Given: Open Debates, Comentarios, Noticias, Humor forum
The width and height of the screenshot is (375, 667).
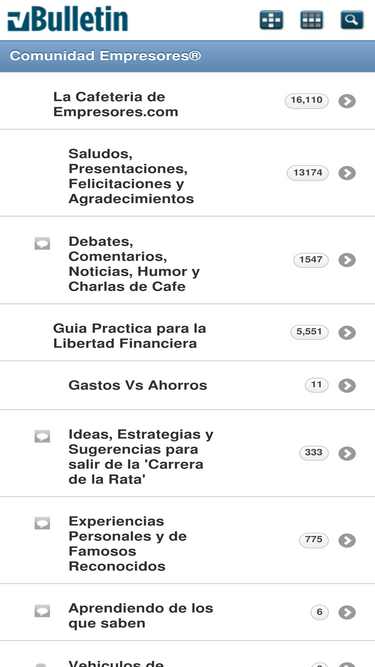Looking at the screenshot, I should click(x=188, y=260).
